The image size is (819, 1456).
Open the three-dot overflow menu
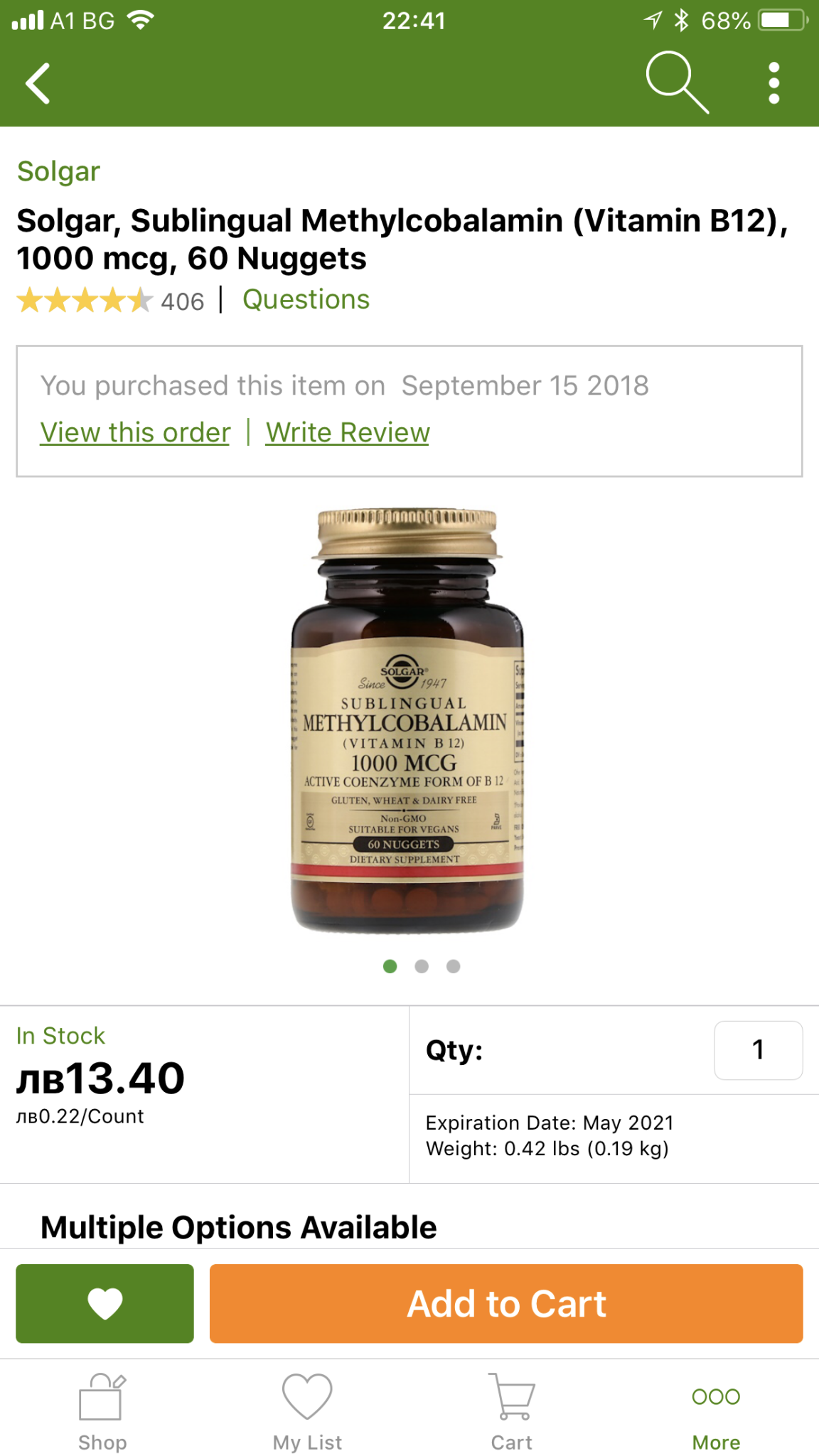coord(773,83)
